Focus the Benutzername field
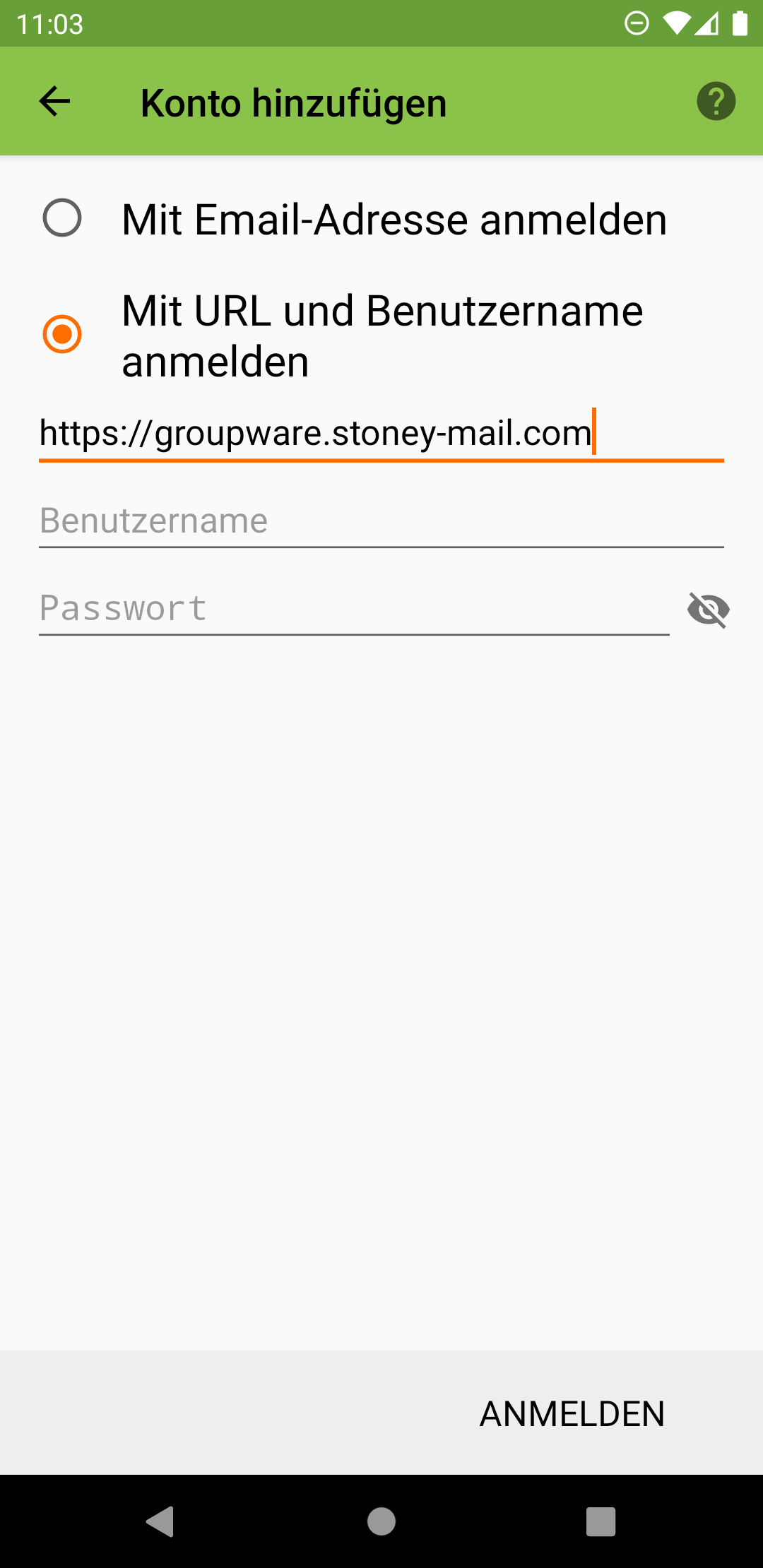 381,521
